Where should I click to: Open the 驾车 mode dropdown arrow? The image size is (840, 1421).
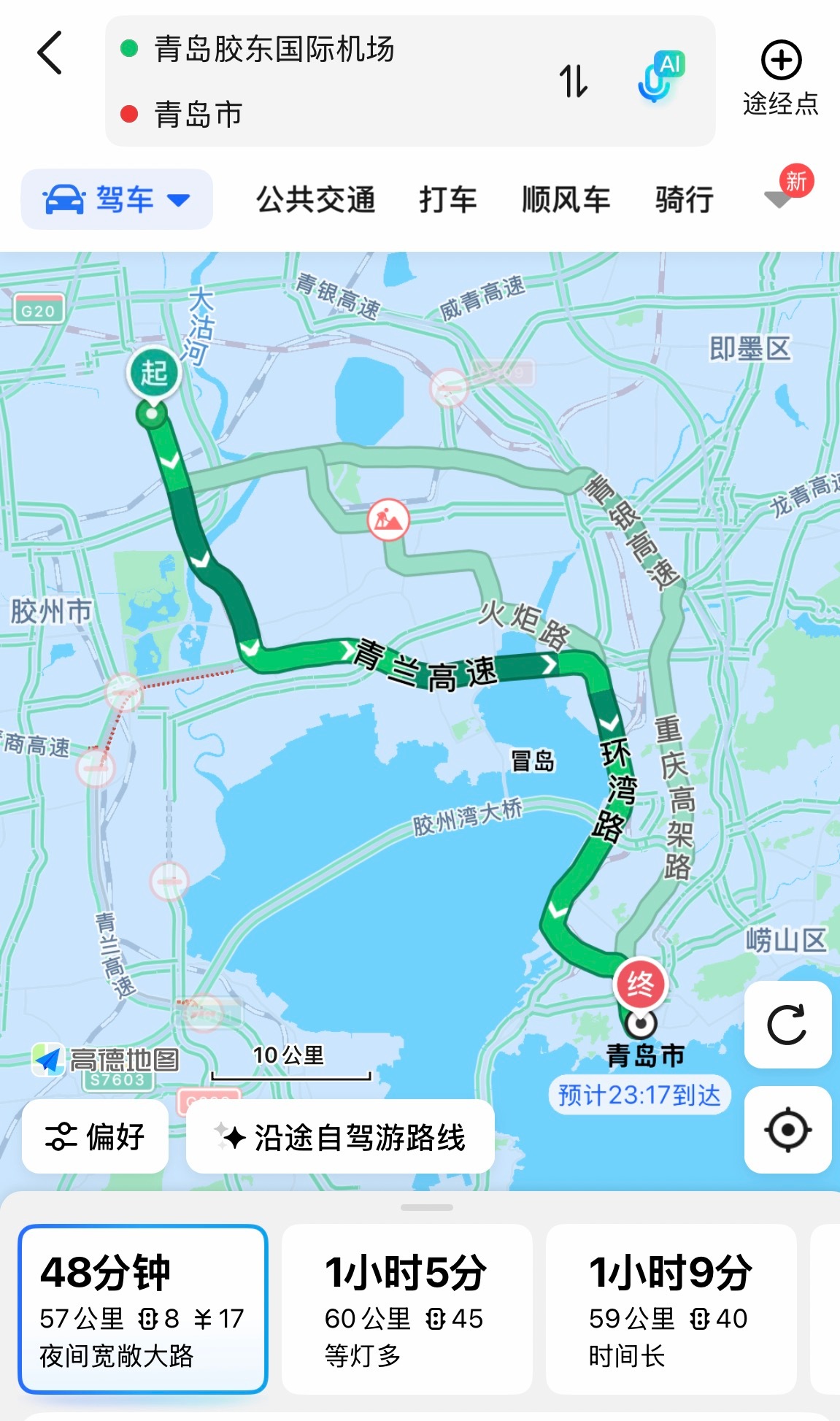click(177, 199)
